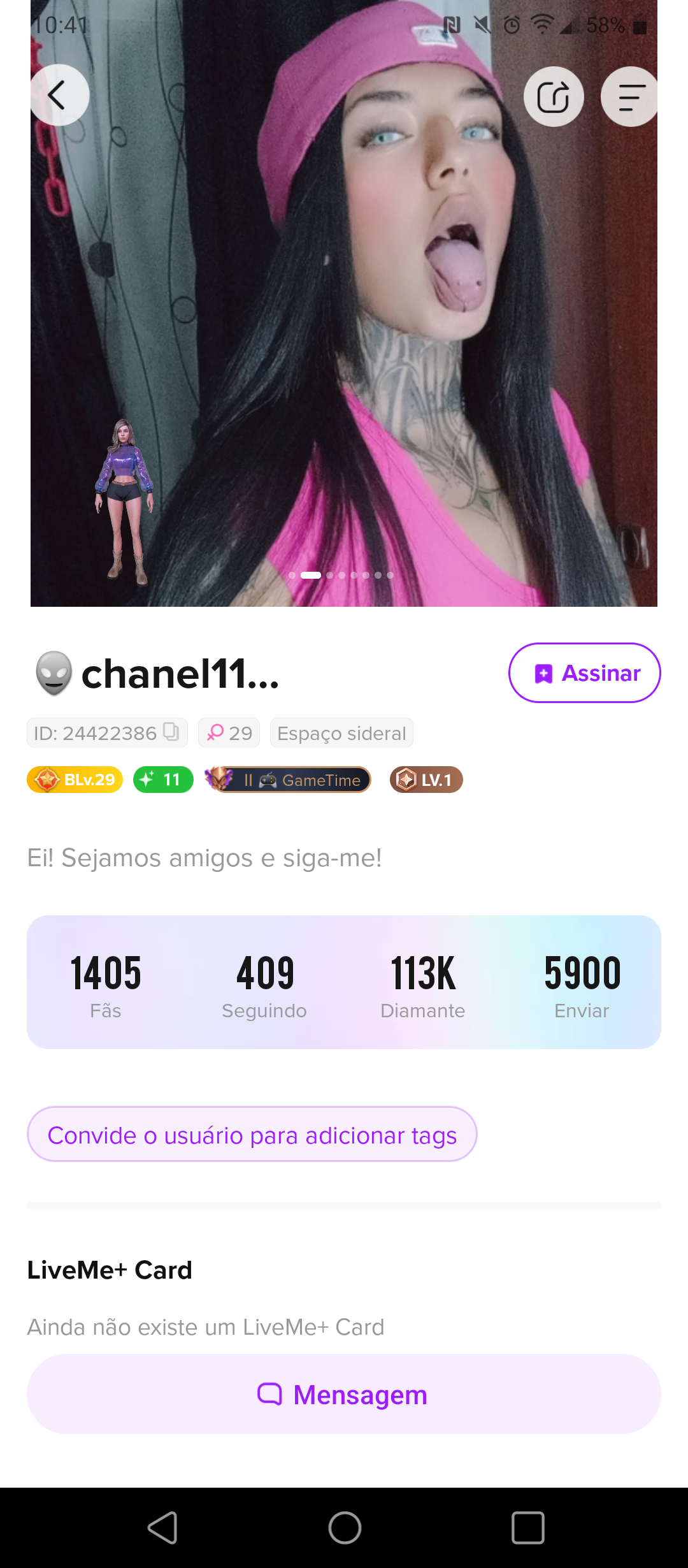
Task: Share this profile
Action: coord(553,97)
